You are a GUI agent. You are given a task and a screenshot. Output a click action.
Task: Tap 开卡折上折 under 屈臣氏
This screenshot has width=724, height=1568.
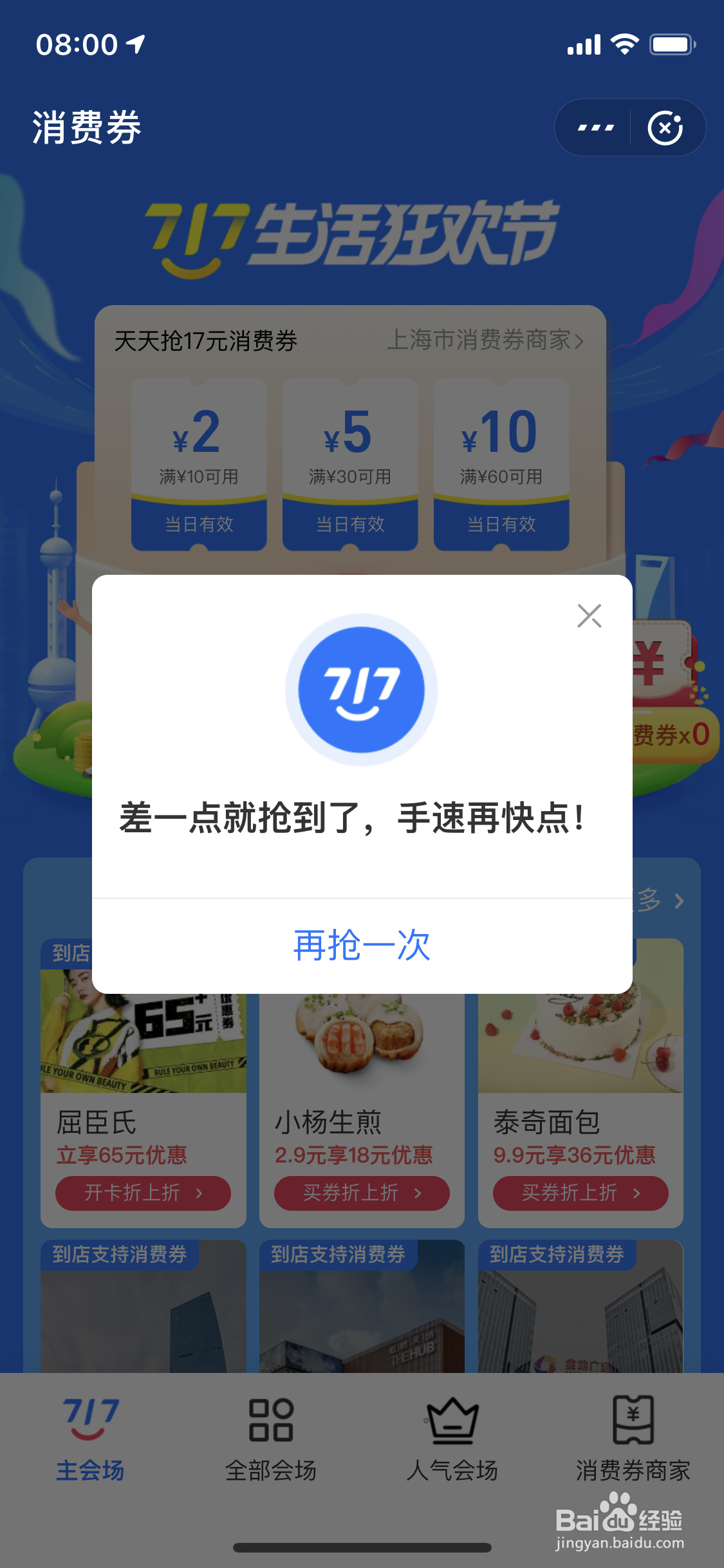143,1193
